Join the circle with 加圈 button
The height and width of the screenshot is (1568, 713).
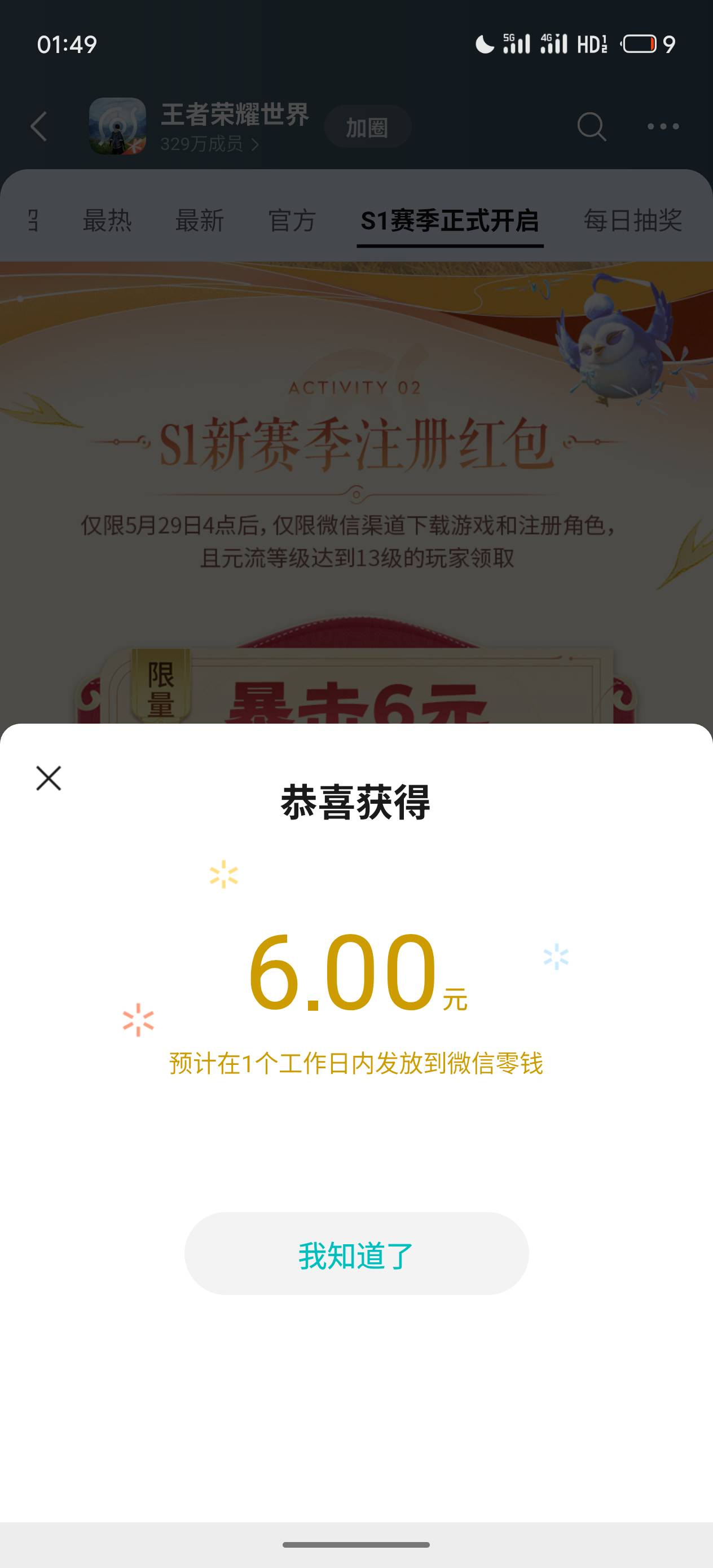pos(368,126)
